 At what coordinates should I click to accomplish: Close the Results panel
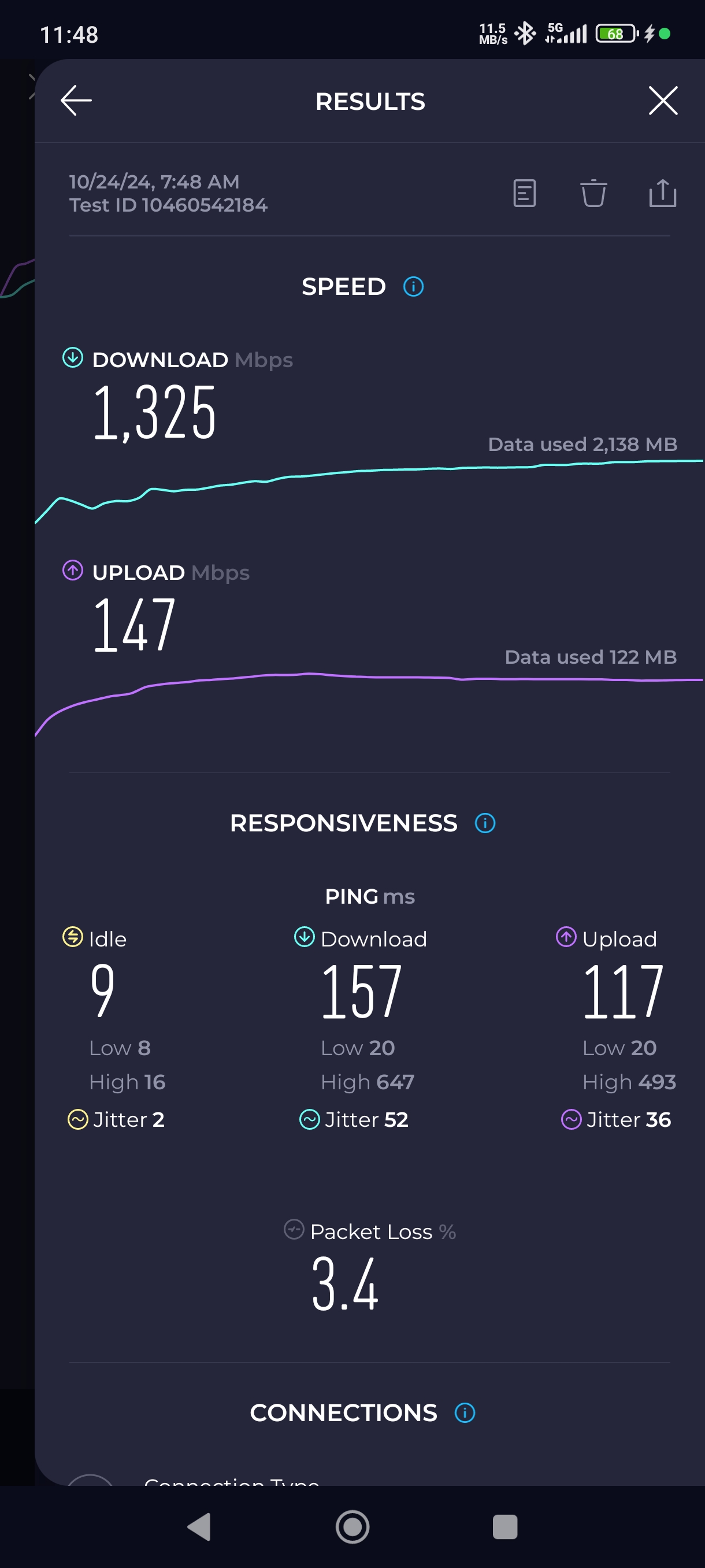662,101
